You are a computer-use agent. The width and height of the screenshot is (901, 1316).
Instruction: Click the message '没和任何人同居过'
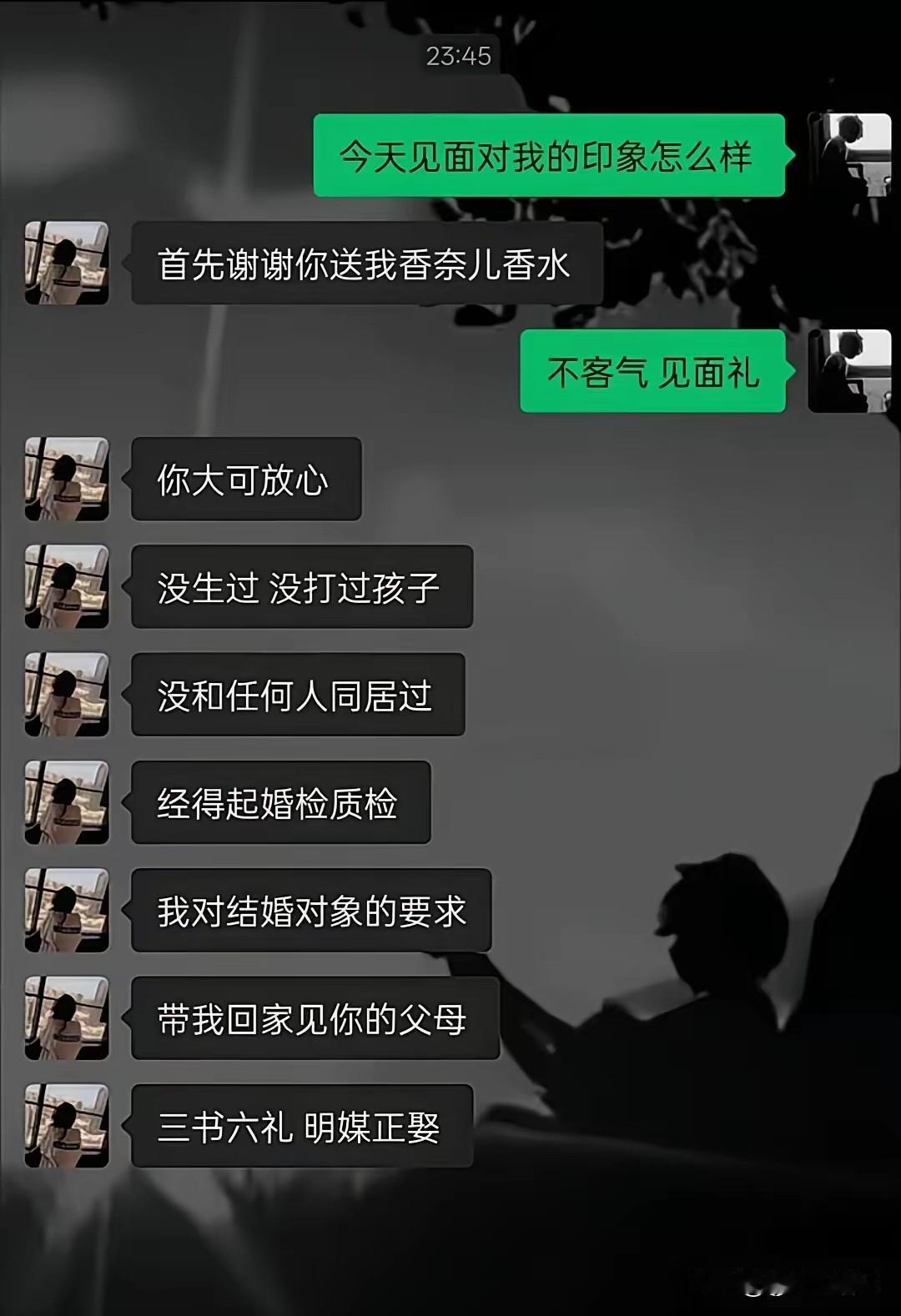296,695
